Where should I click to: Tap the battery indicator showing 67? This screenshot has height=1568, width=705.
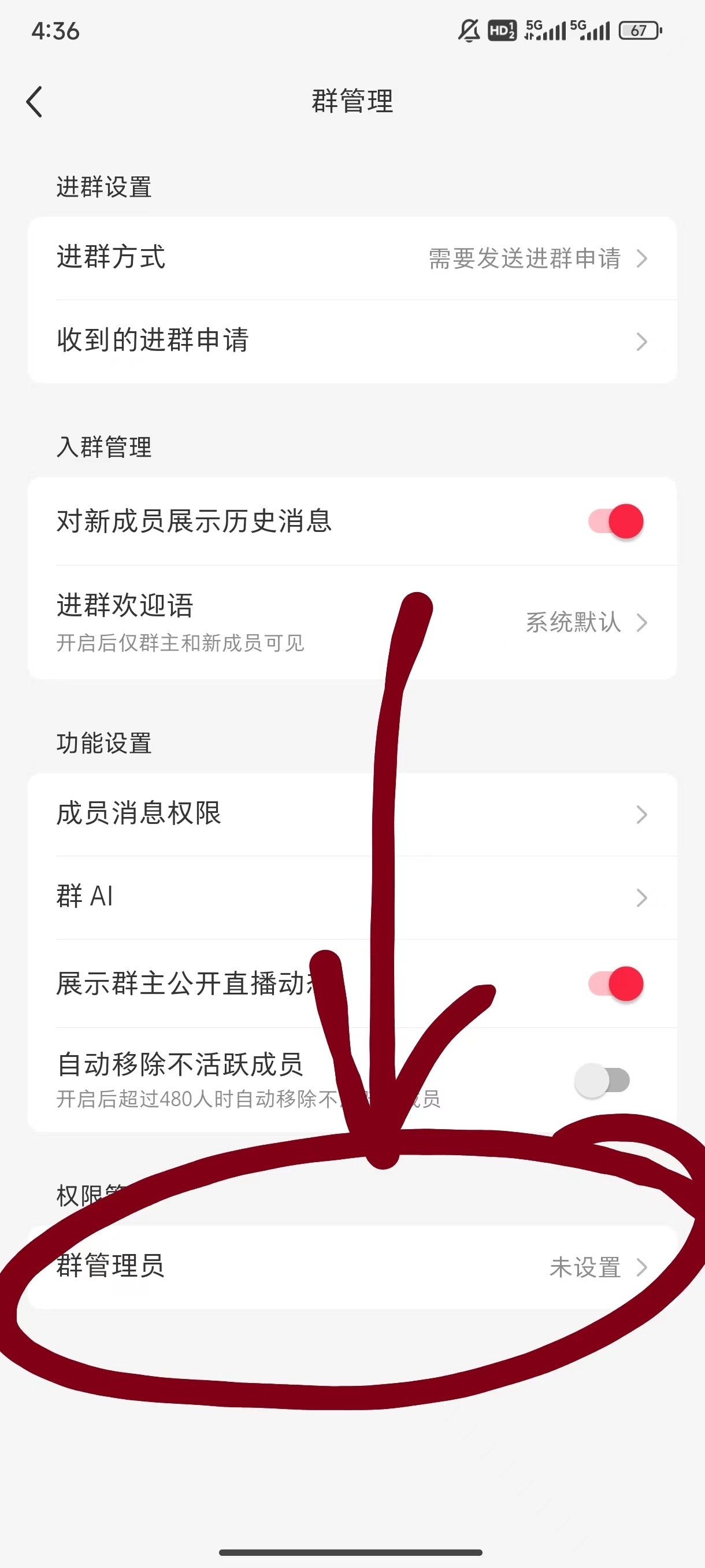point(637,31)
